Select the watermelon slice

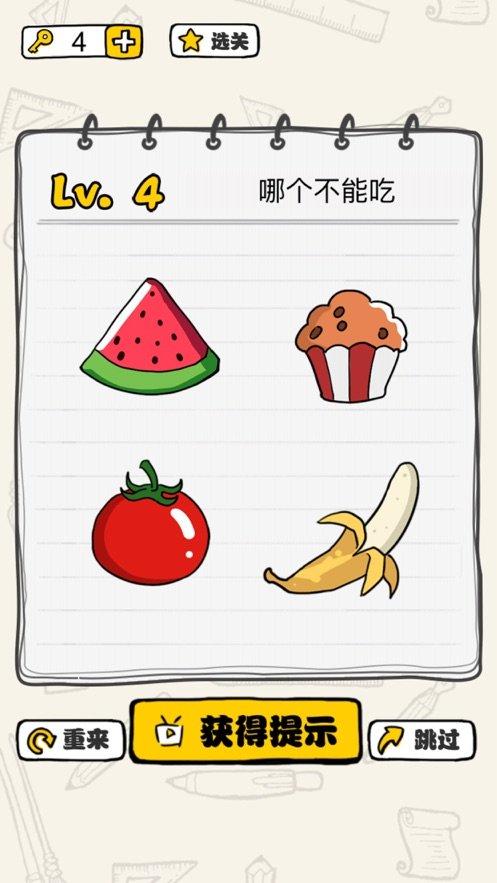point(150,337)
